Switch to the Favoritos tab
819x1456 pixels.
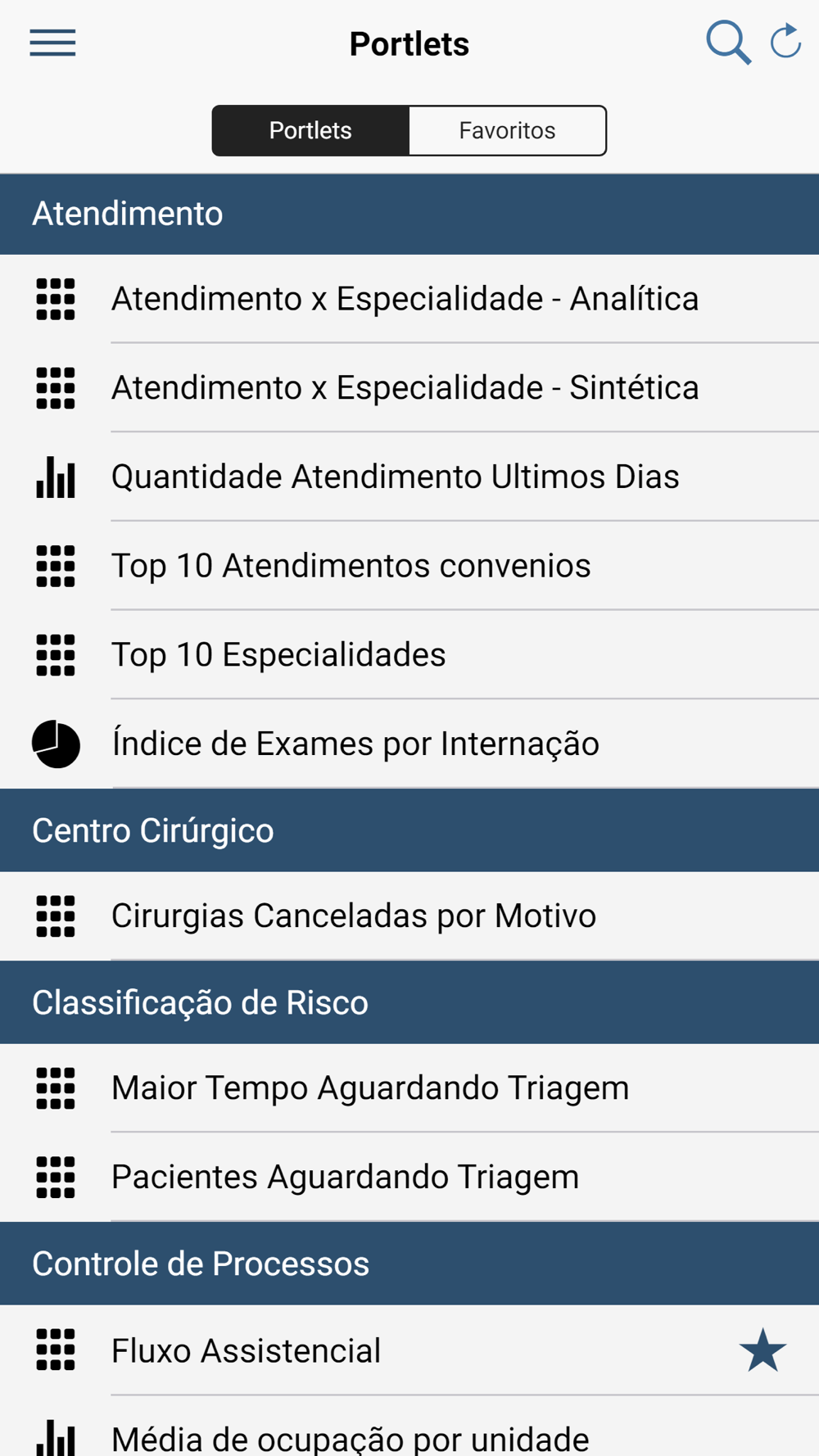tap(507, 131)
